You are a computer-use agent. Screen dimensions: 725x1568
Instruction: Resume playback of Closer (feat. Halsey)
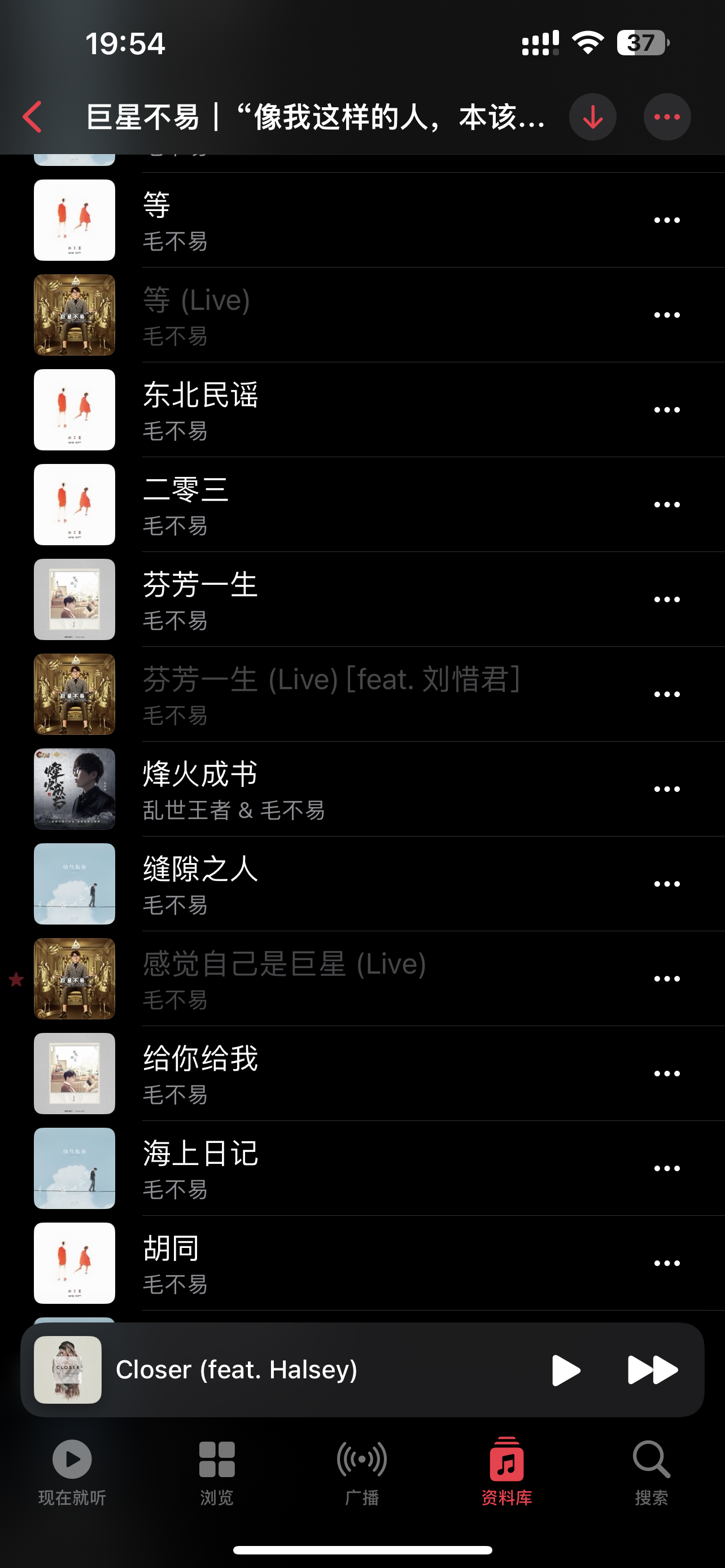[566, 1370]
